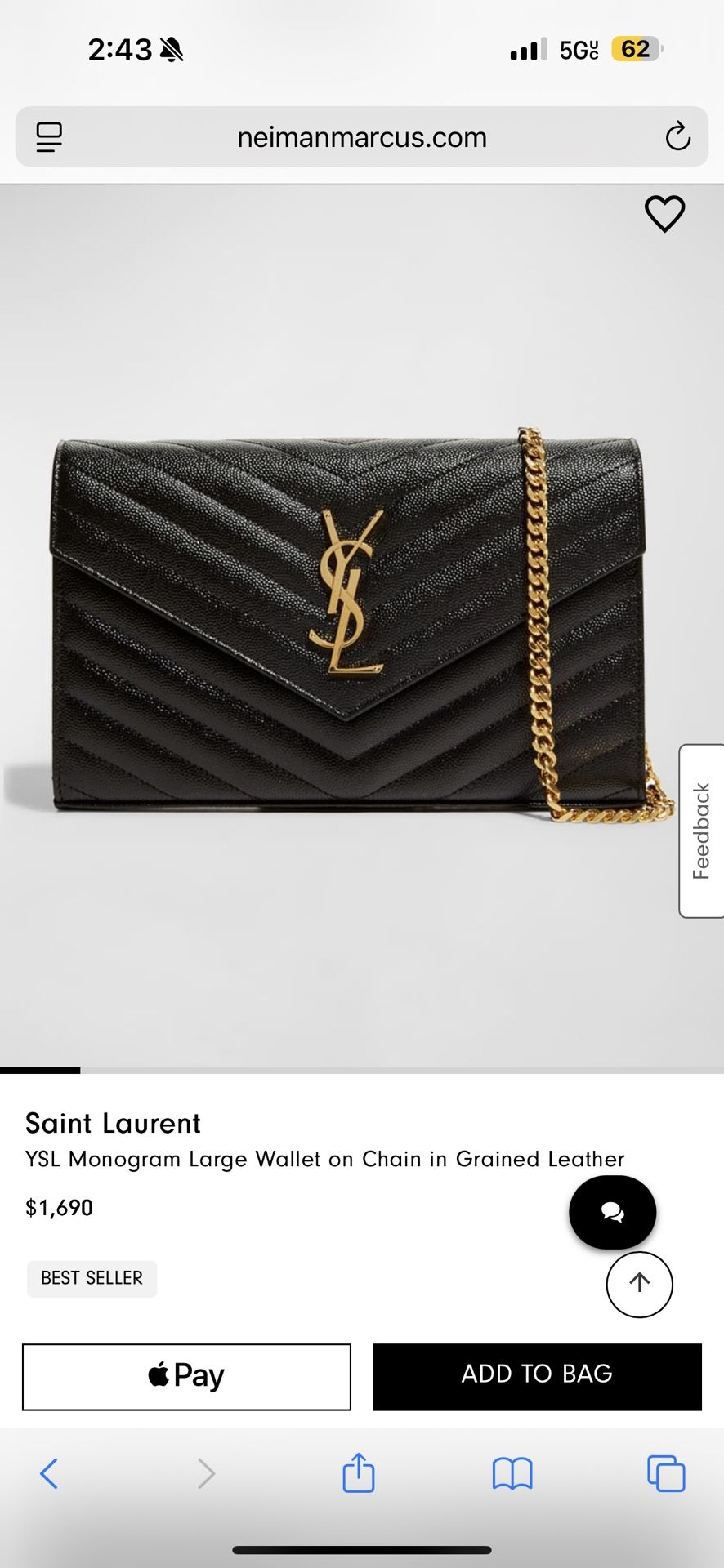Share this page from the Safari toolbar

pos(358,1474)
